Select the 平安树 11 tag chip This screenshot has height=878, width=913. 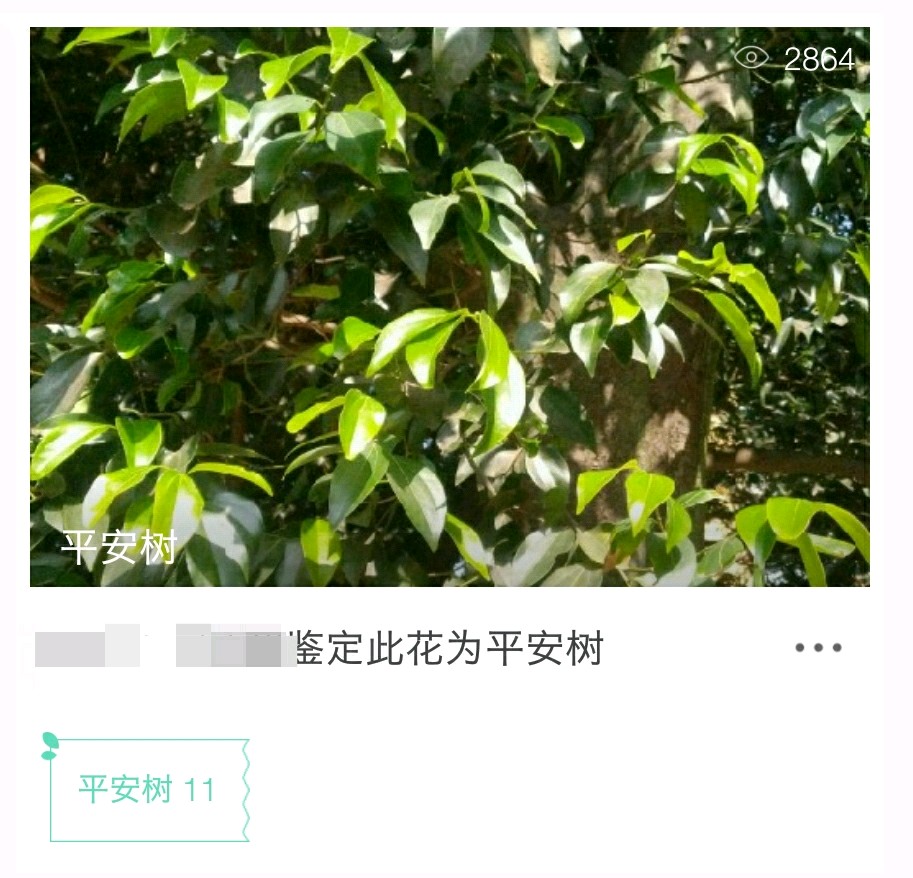pos(148,790)
